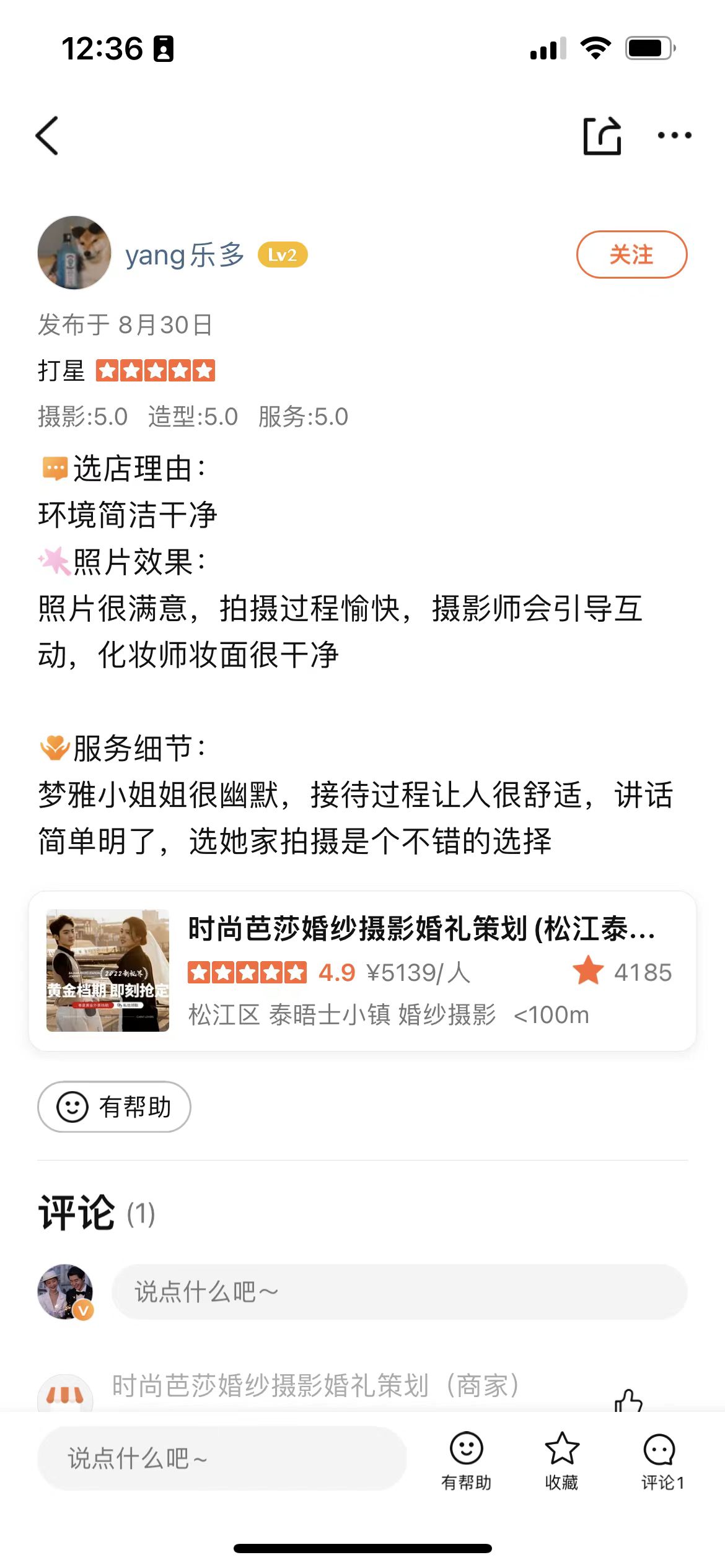Viewport: 725px width, 1568px height.
Task: Mark review helpful with the 有帮助 pill button
Action: click(x=114, y=1107)
